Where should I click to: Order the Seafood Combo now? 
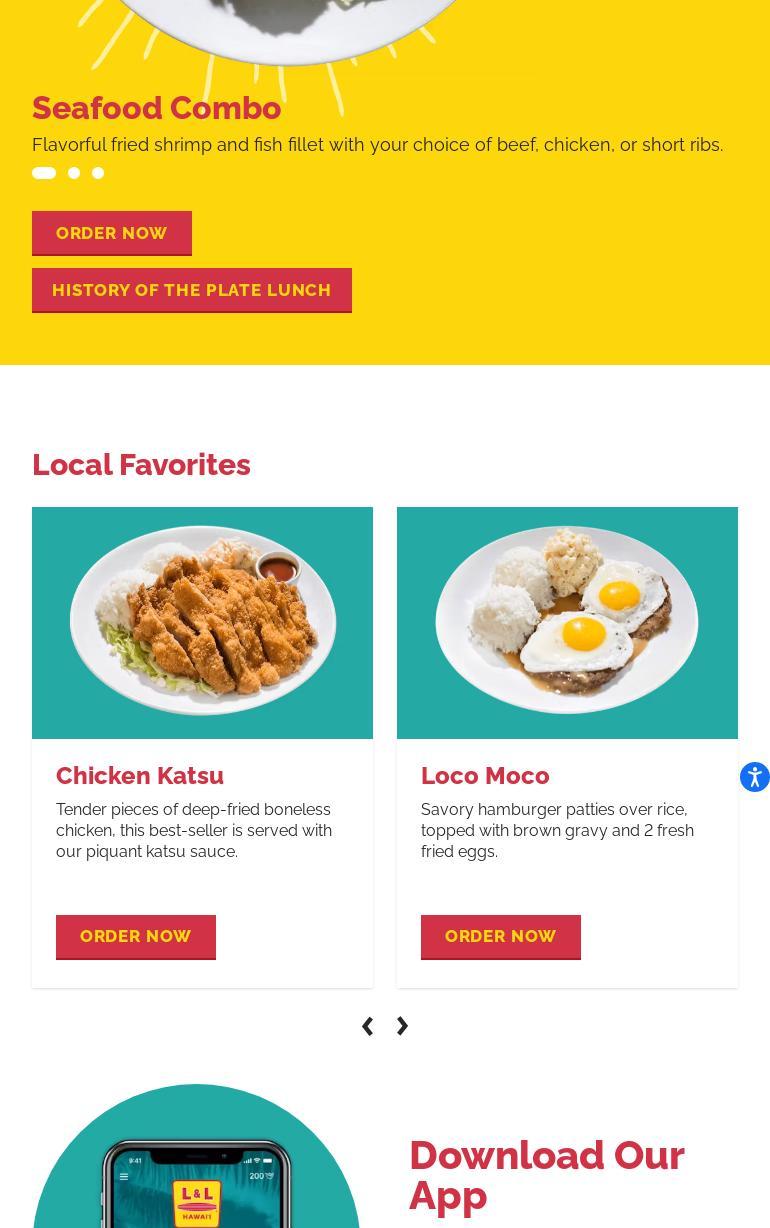(x=112, y=233)
